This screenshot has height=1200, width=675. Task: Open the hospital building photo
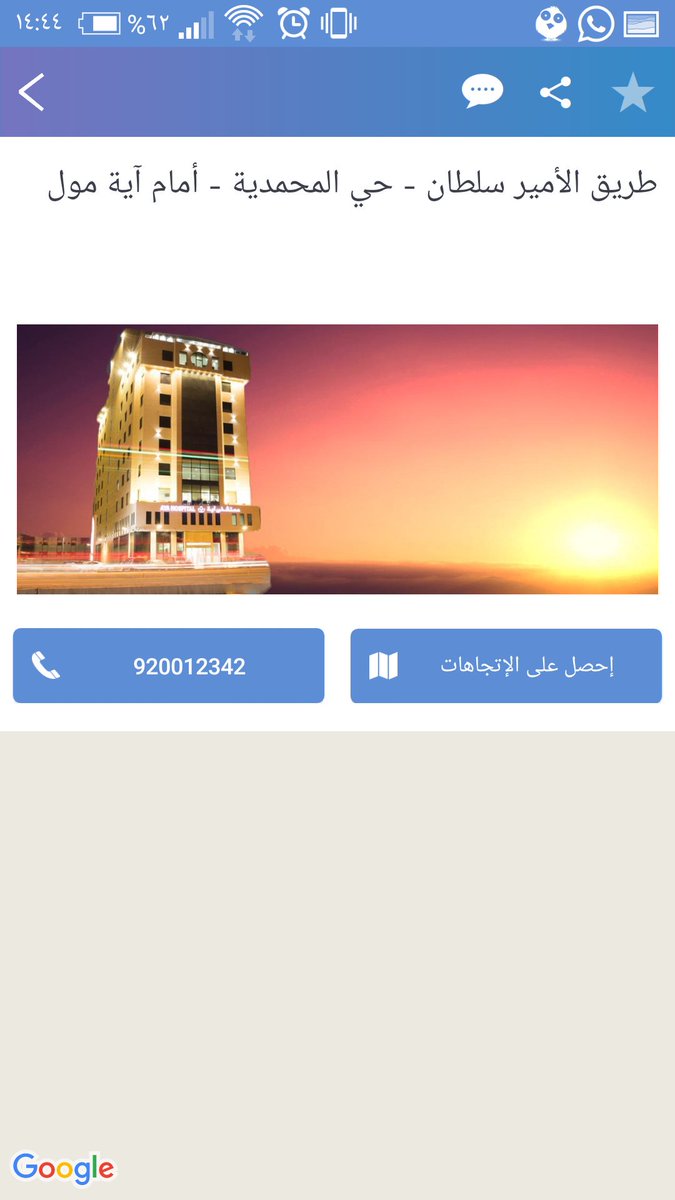tap(337, 459)
